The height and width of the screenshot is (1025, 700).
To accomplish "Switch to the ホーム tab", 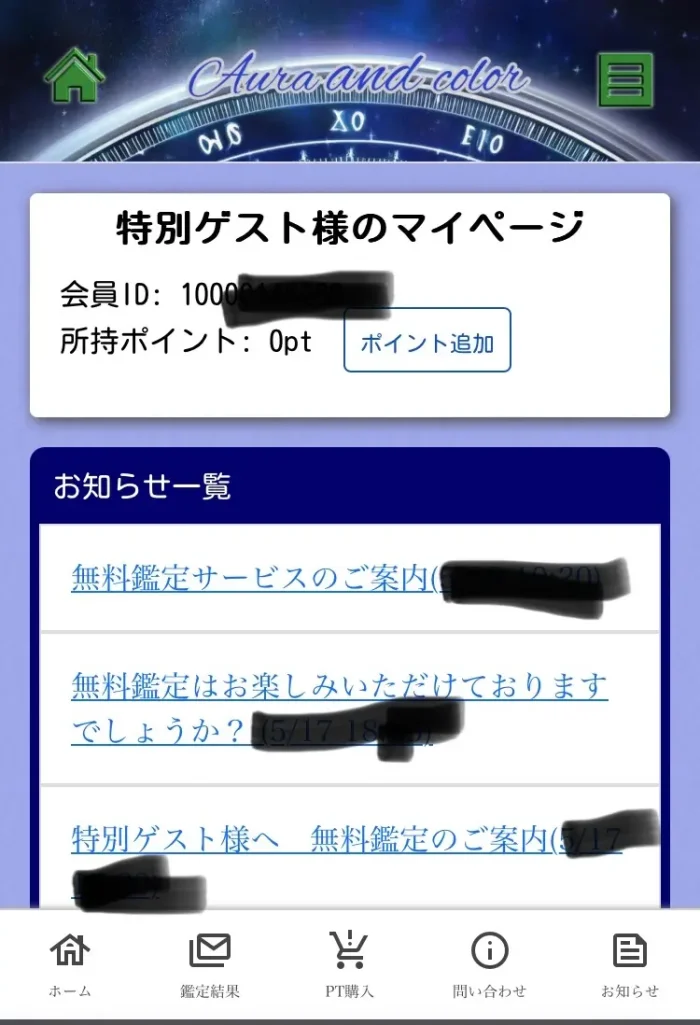I will point(70,965).
